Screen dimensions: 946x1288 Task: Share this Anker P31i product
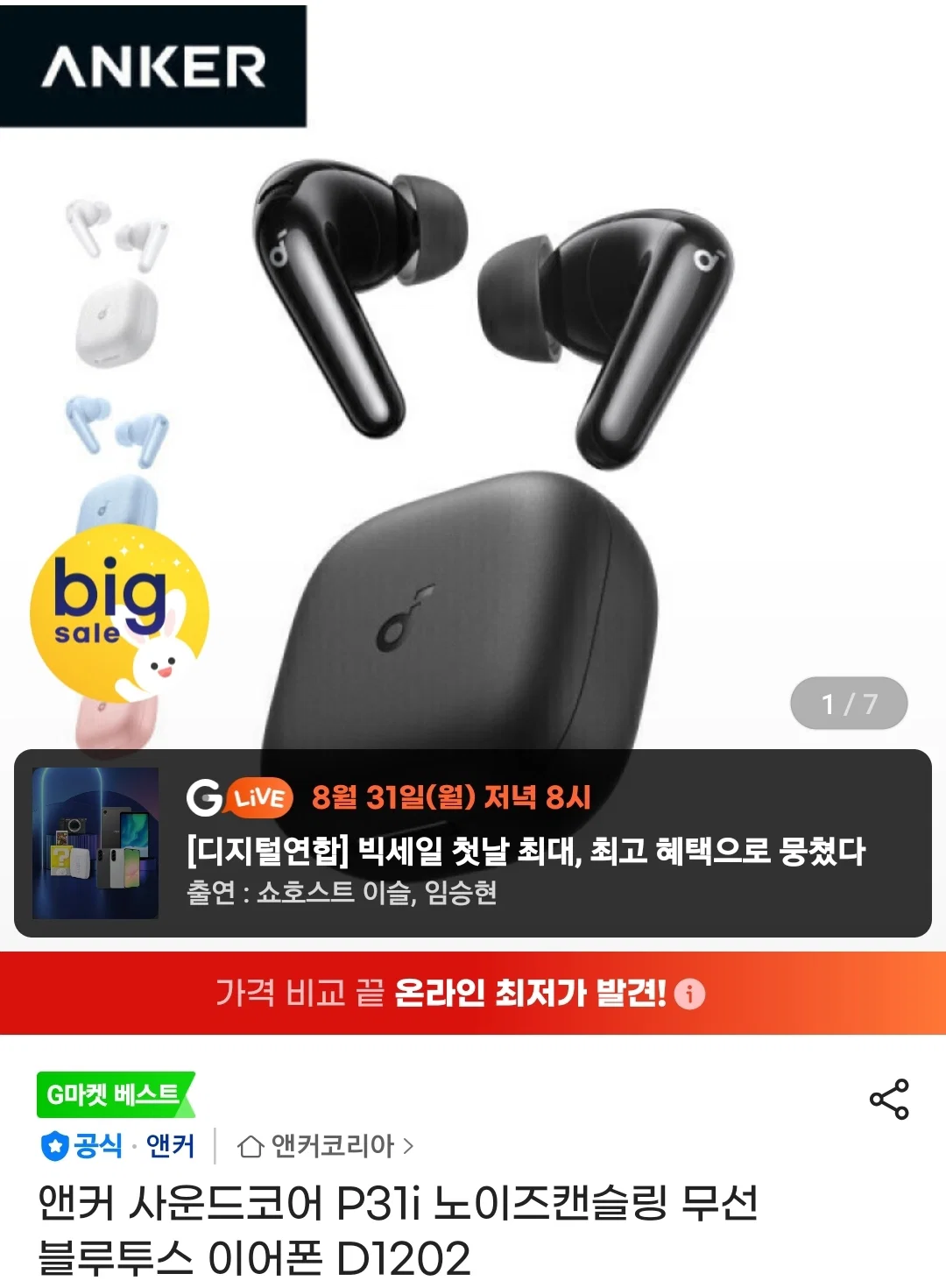(x=889, y=1099)
